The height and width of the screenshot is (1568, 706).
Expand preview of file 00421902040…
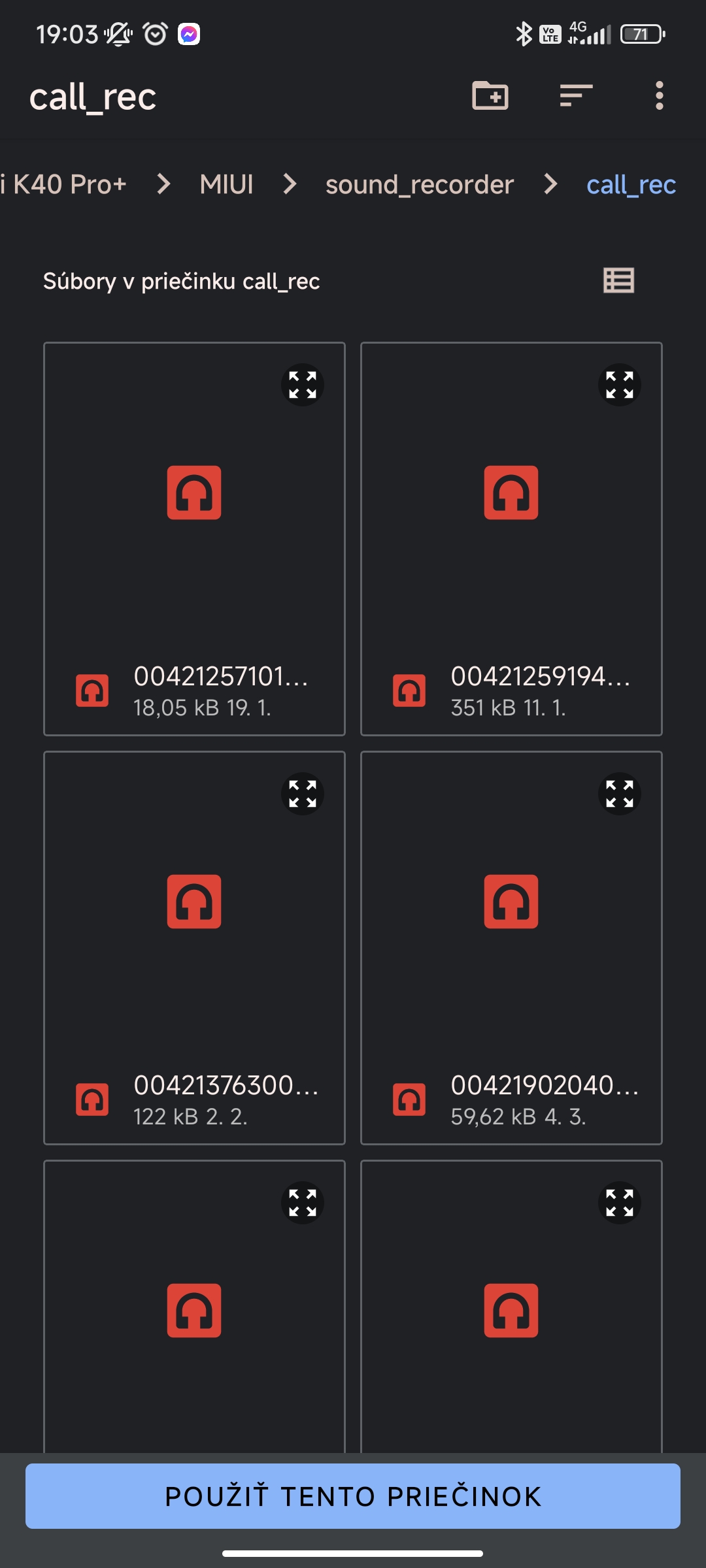pyautogui.click(x=620, y=794)
